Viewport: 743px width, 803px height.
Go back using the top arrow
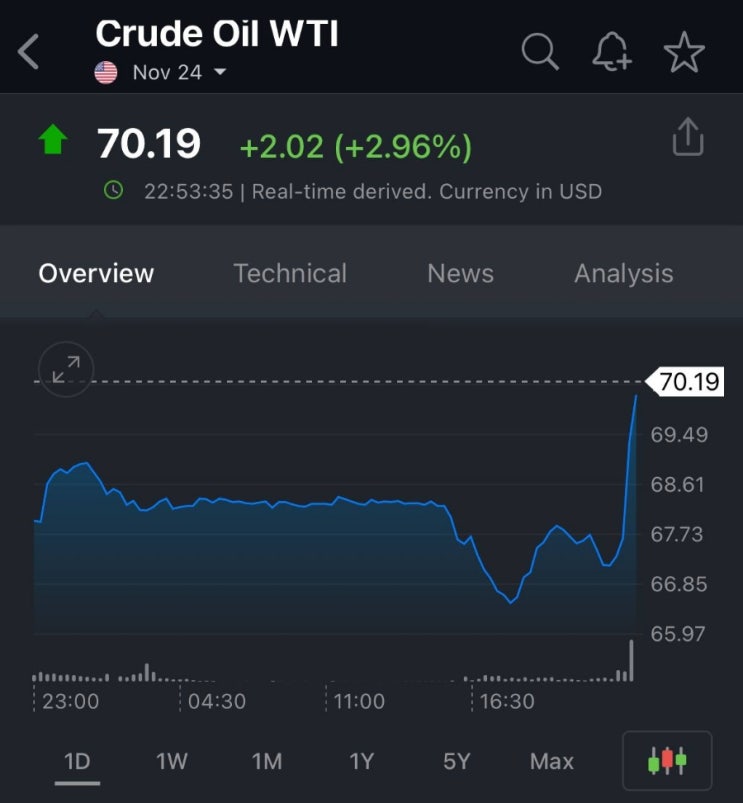coord(29,52)
